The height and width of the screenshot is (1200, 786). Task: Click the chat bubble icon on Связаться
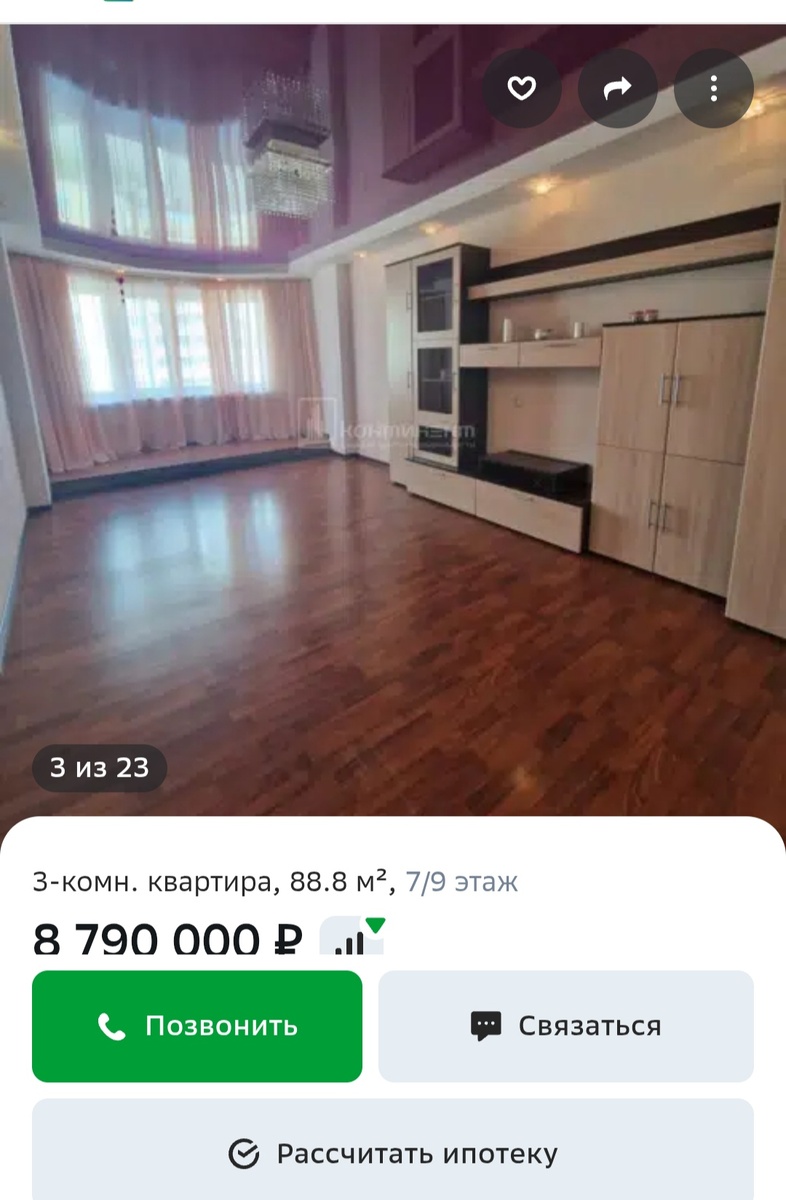(485, 1025)
